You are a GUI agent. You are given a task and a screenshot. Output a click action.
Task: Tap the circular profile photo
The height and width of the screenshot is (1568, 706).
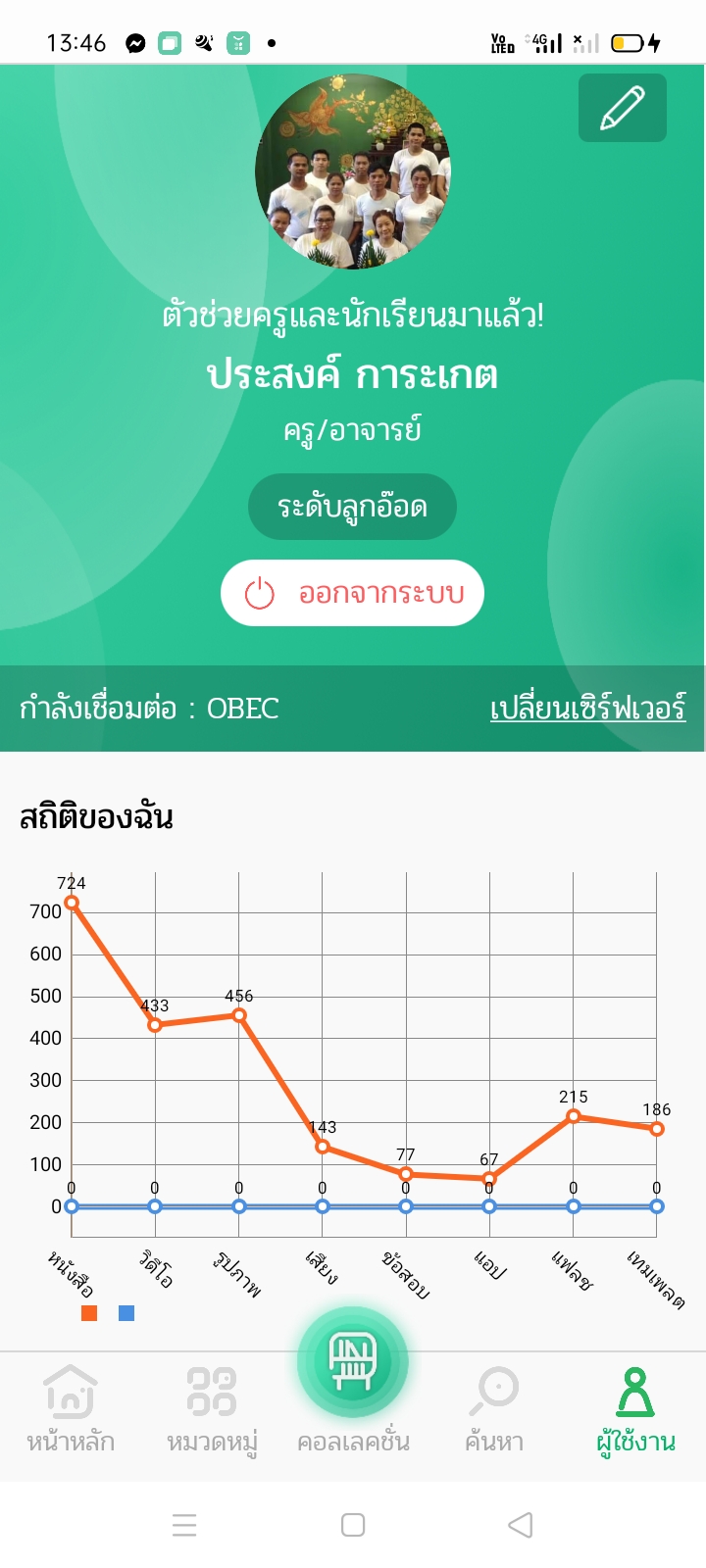pyautogui.click(x=353, y=171)
